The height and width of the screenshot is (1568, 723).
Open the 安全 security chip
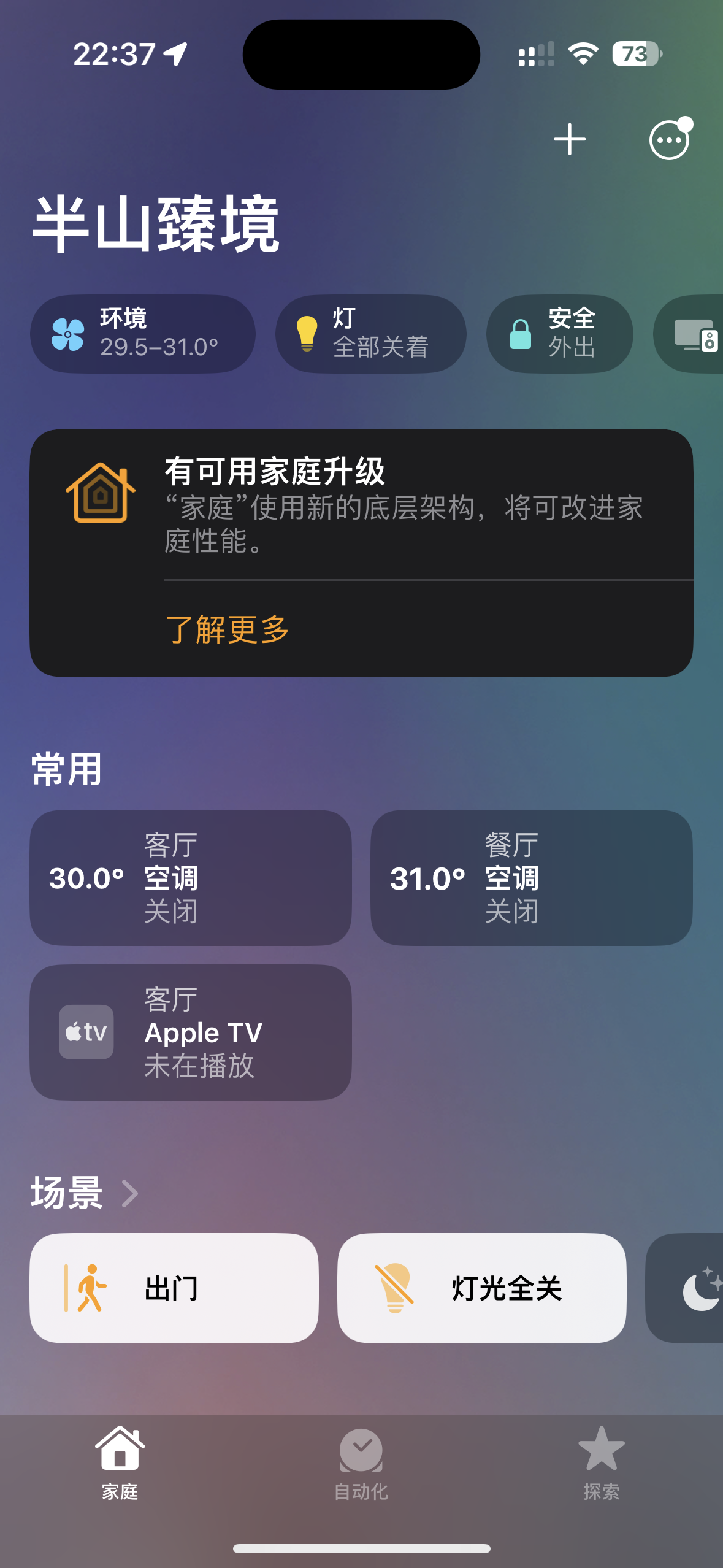click(x=559, y=334)
